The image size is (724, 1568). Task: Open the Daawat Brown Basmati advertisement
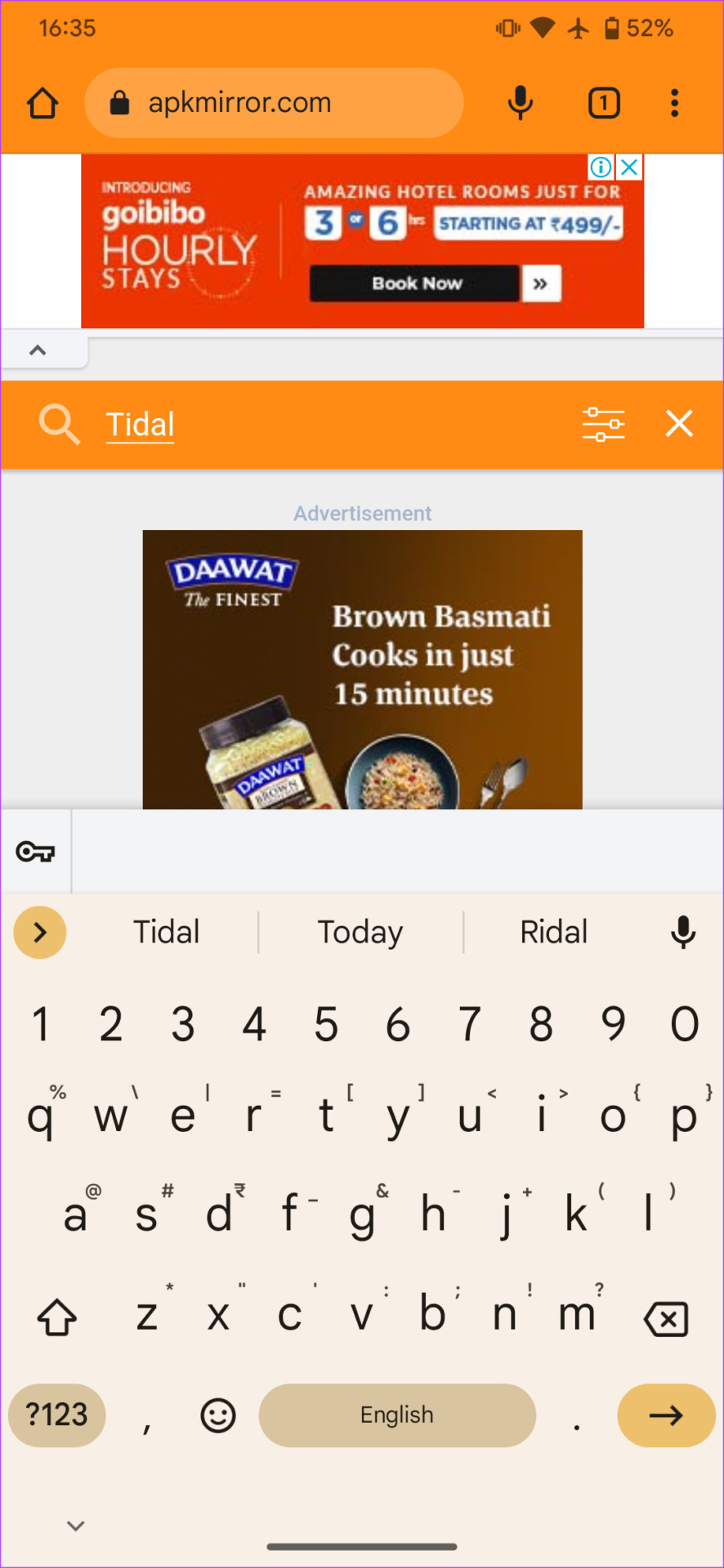pos(362,670)
